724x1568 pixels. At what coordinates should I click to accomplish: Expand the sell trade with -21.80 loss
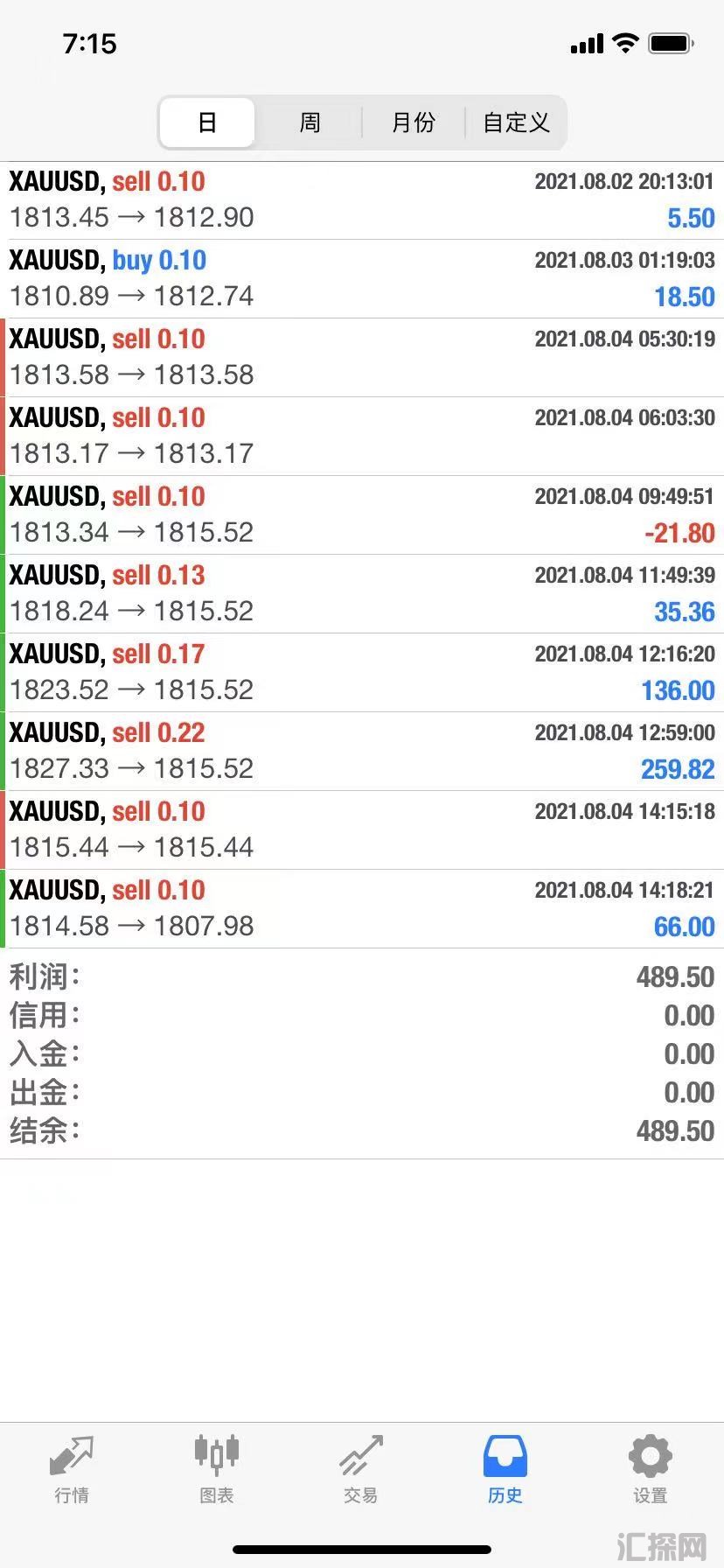click(x=362, y=514)
